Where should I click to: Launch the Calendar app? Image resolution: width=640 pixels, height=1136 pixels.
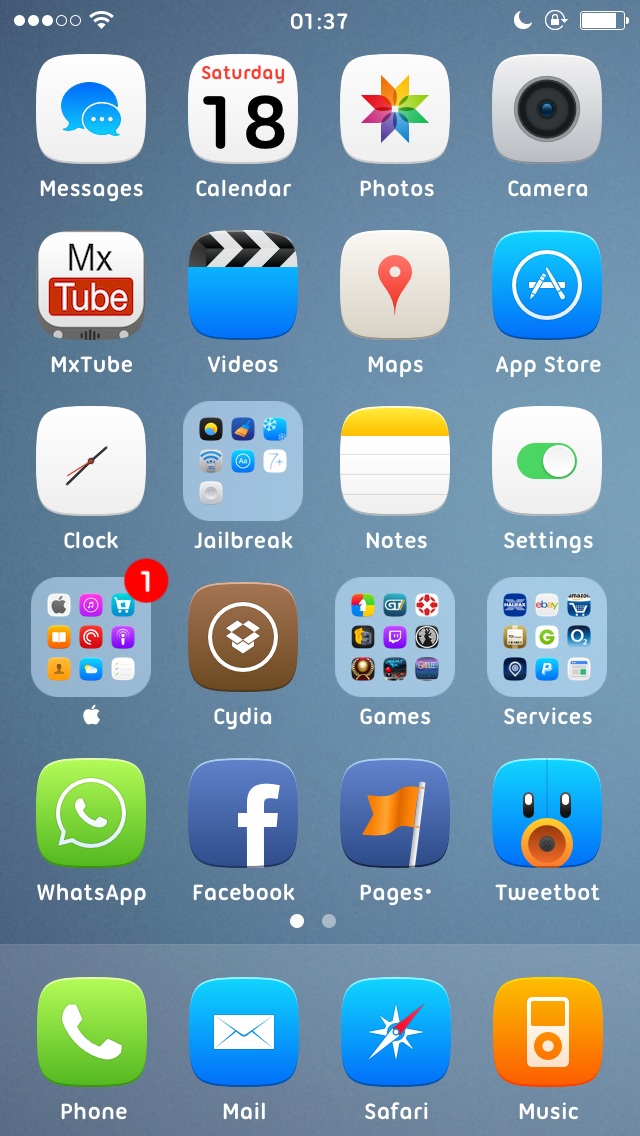(x=243, y=109)
